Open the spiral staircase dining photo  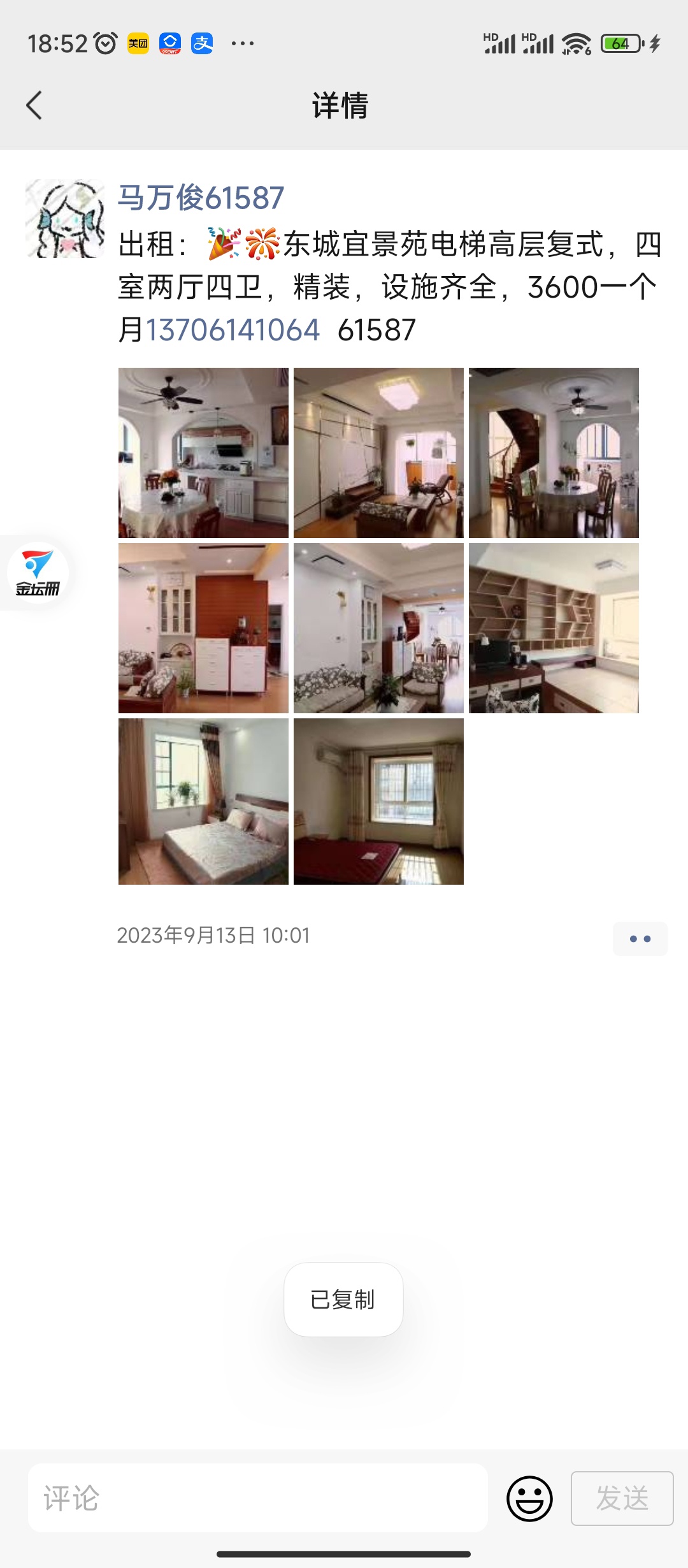tap(554, 453)
